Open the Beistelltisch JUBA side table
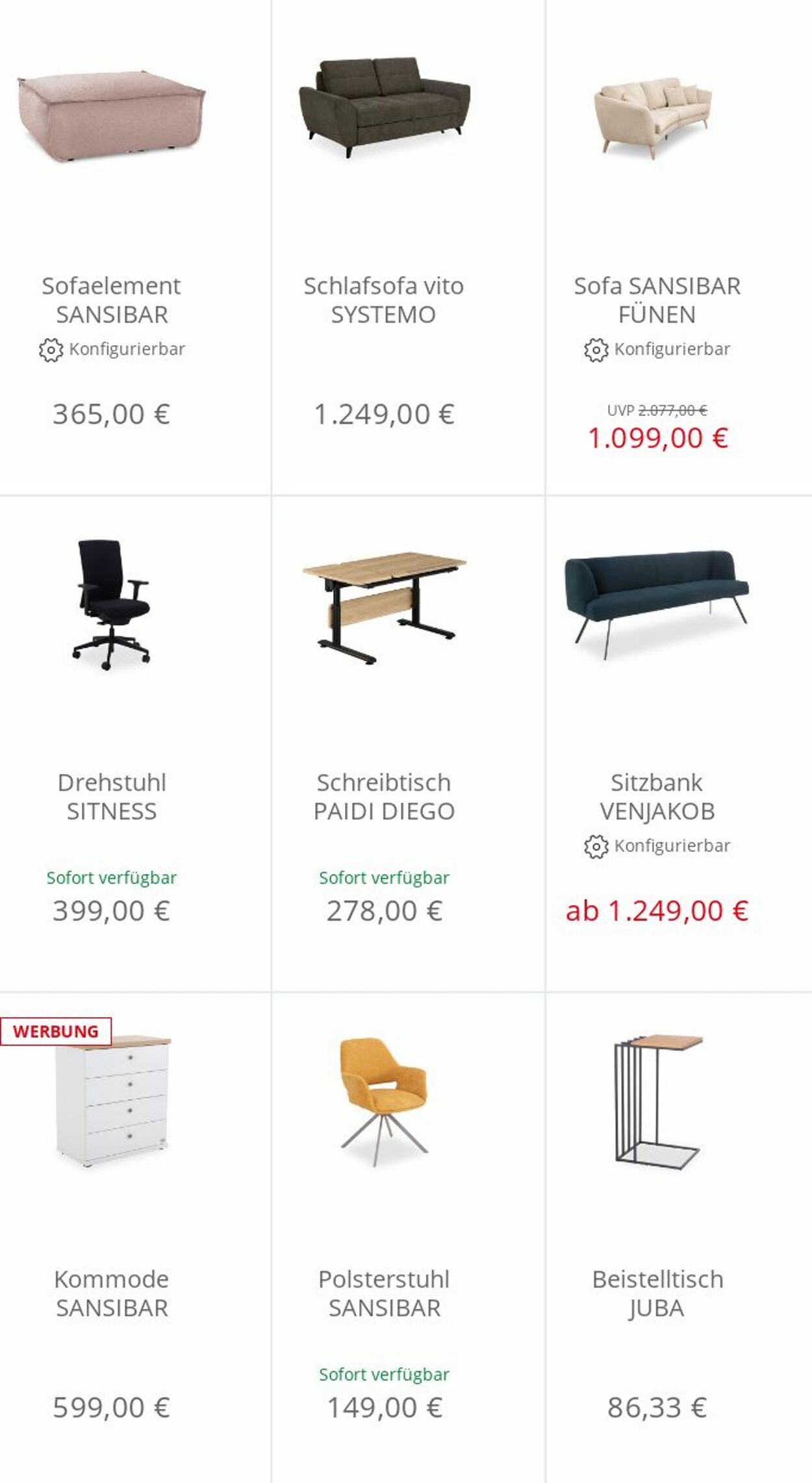The width and height of the screenshot is (812, 1483). (x=679, y=1238)
